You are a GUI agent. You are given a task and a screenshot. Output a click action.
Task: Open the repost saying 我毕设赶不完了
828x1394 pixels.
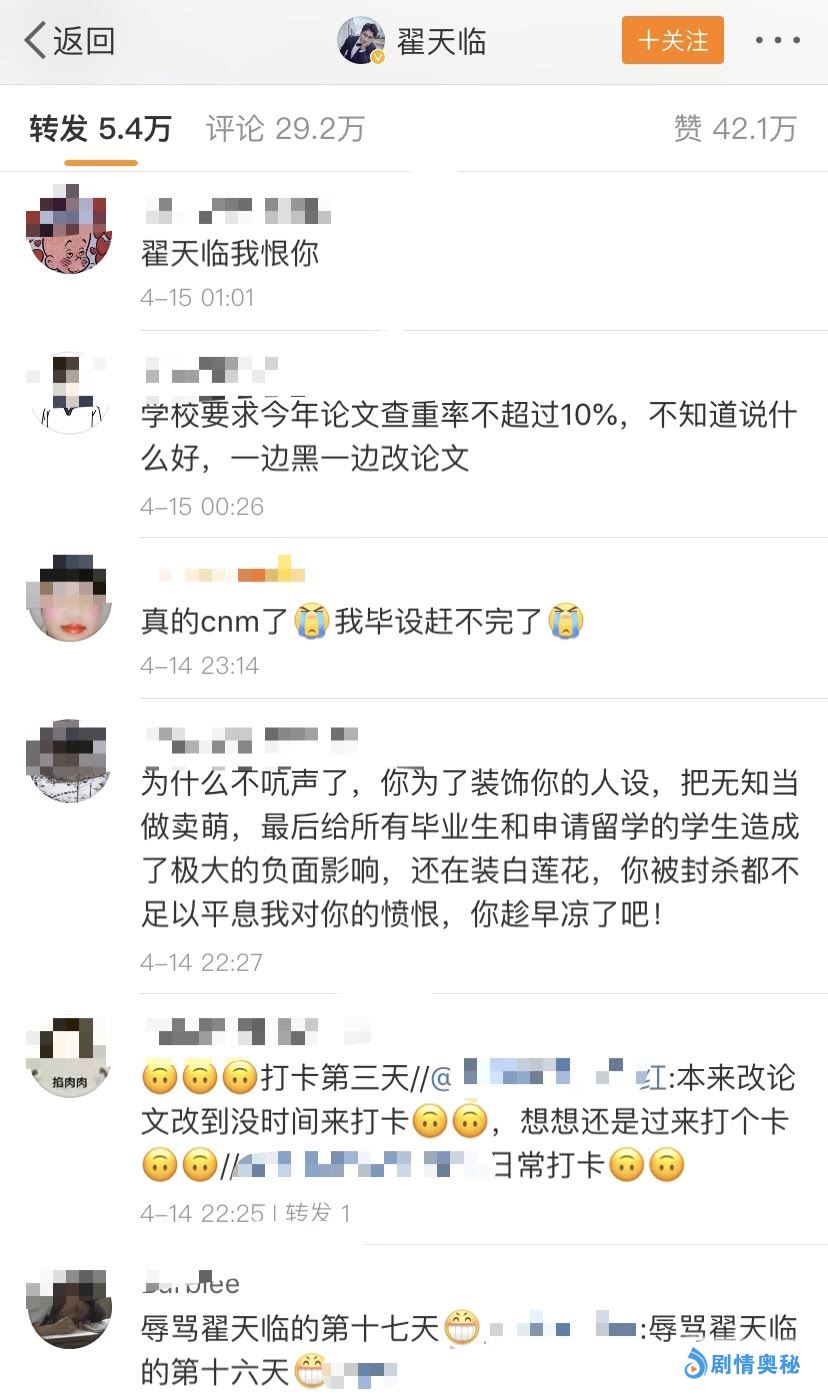(x=360, y=621)
